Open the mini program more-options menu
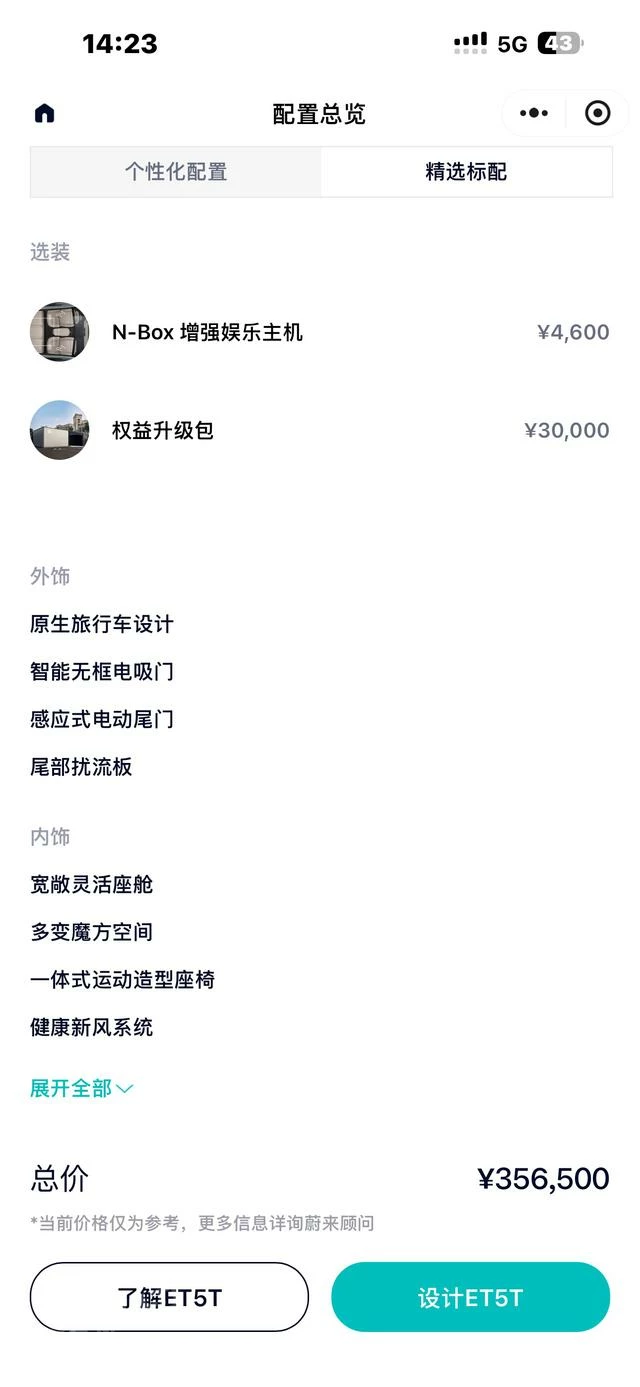The image size is (640, 1387). pos(535,114)
